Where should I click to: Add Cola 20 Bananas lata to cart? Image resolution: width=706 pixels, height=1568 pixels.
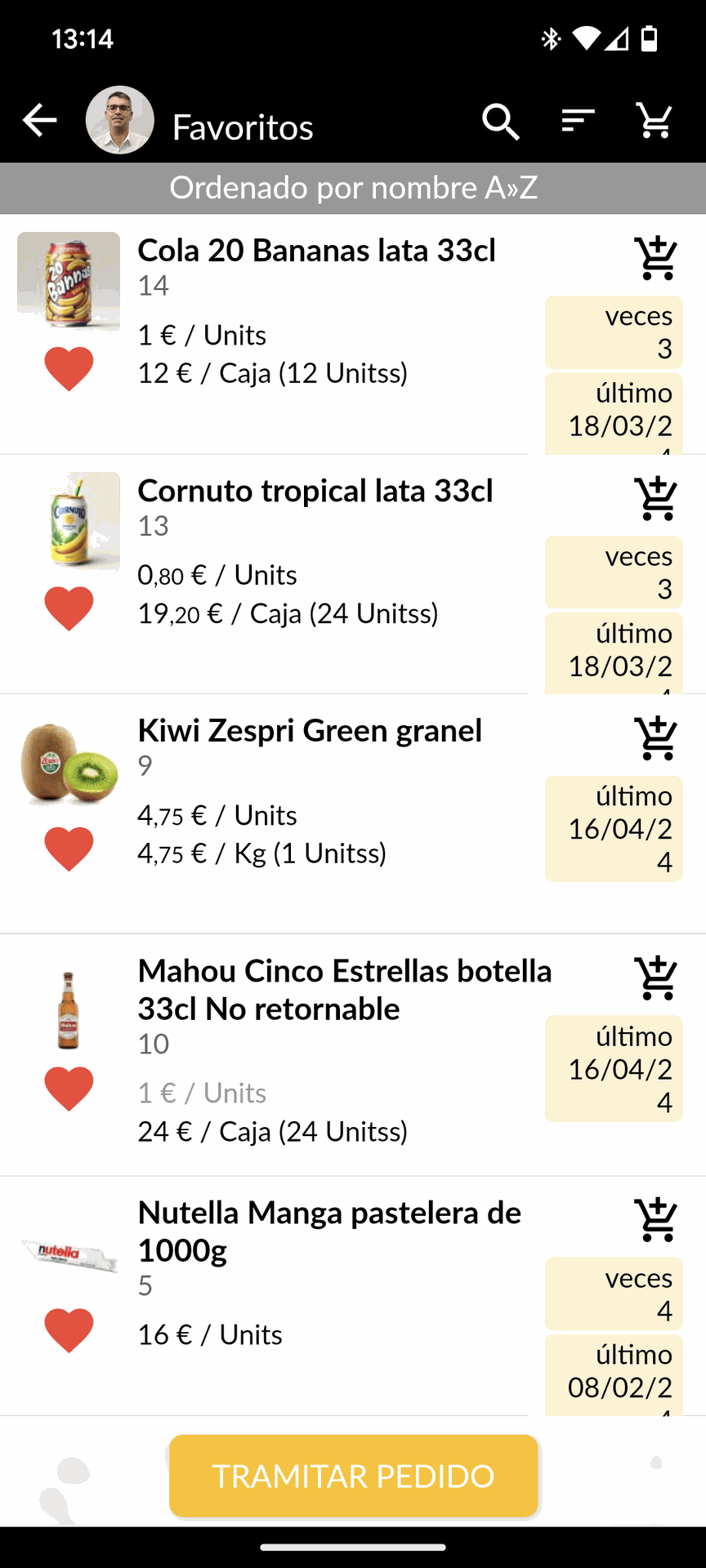(x=655, y=258)
